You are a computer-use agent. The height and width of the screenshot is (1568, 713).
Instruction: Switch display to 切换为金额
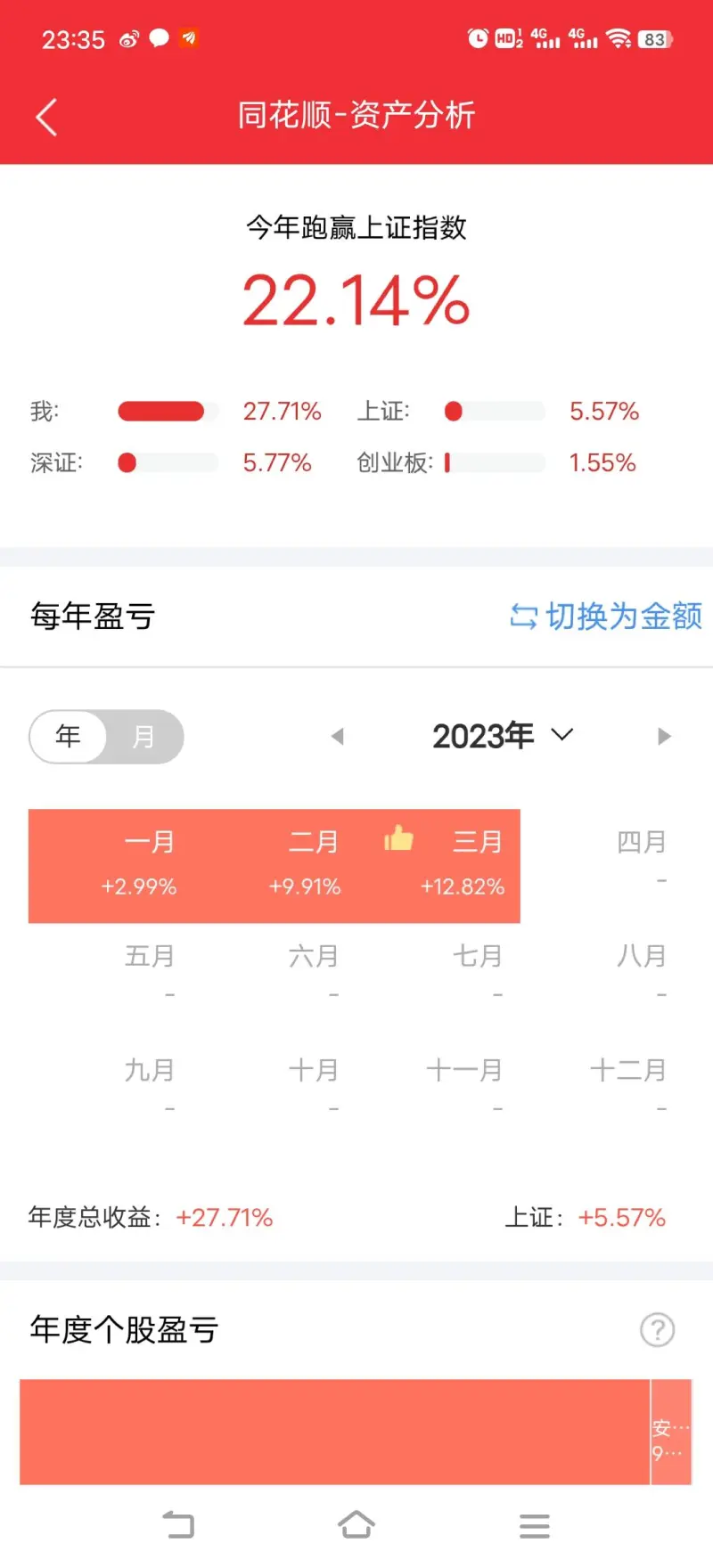(x=606, y=616)
